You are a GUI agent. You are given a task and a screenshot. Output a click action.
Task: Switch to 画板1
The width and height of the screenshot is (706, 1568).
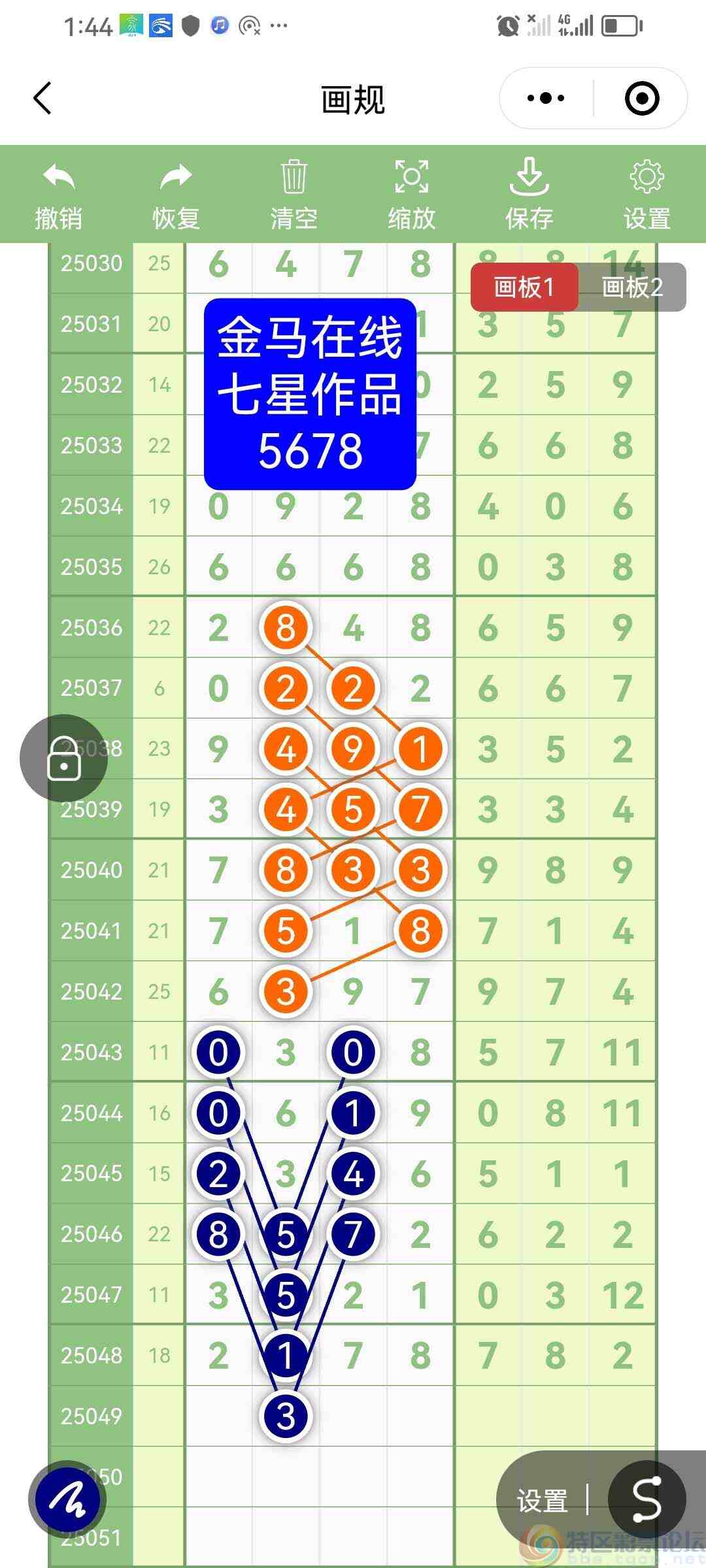tap(524, 287)
